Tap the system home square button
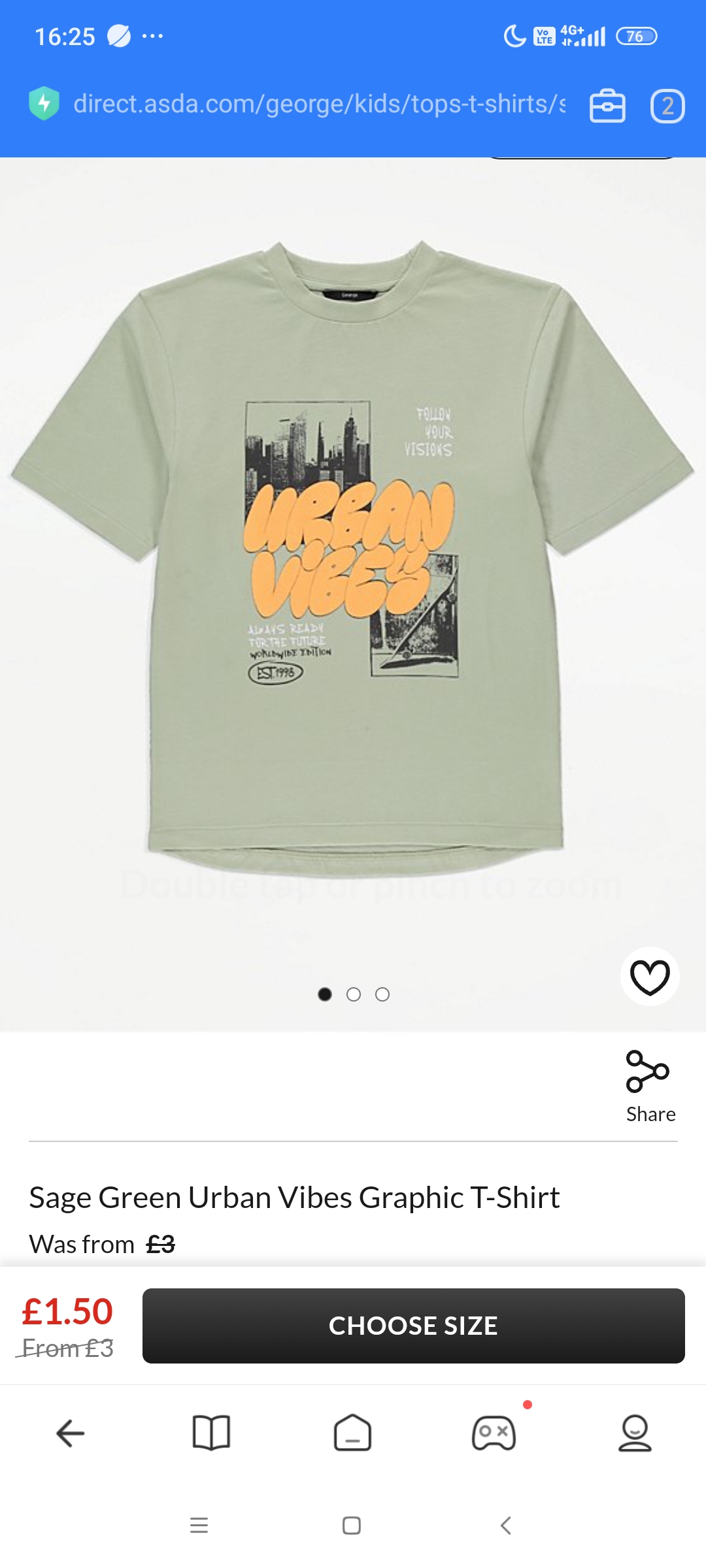706x1568 pixels. pyautogui.click(x=352, y=1526)
